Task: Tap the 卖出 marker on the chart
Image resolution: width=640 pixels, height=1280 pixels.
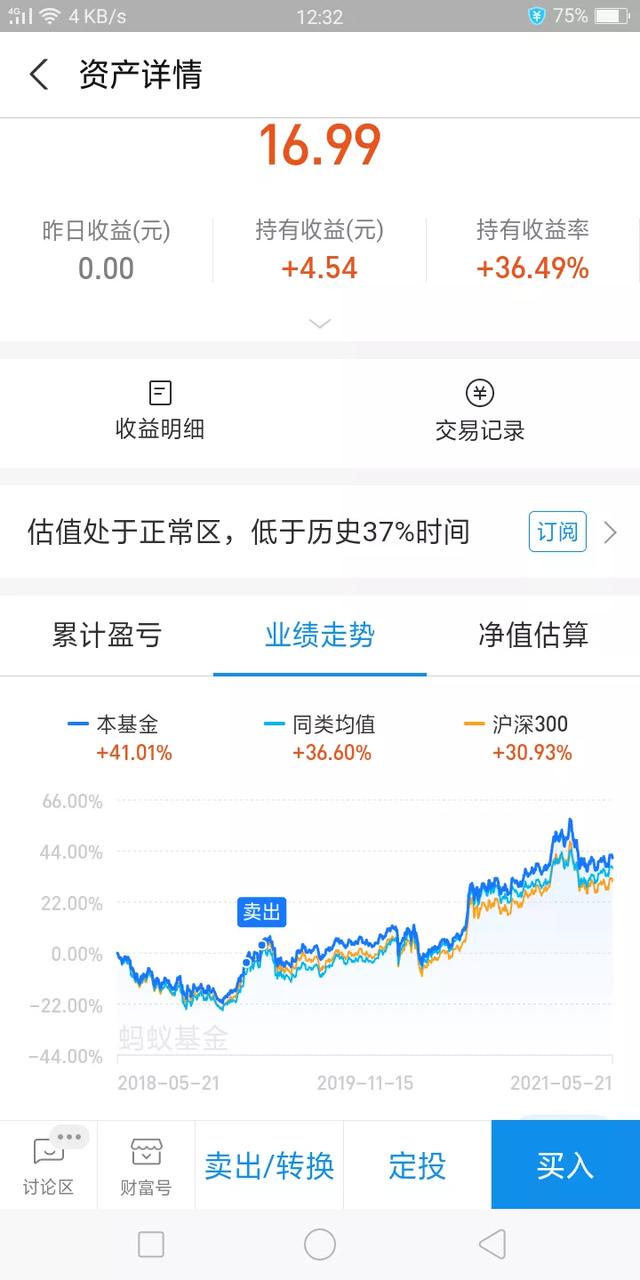Action: pyautogui.click(x=262, y=912)
